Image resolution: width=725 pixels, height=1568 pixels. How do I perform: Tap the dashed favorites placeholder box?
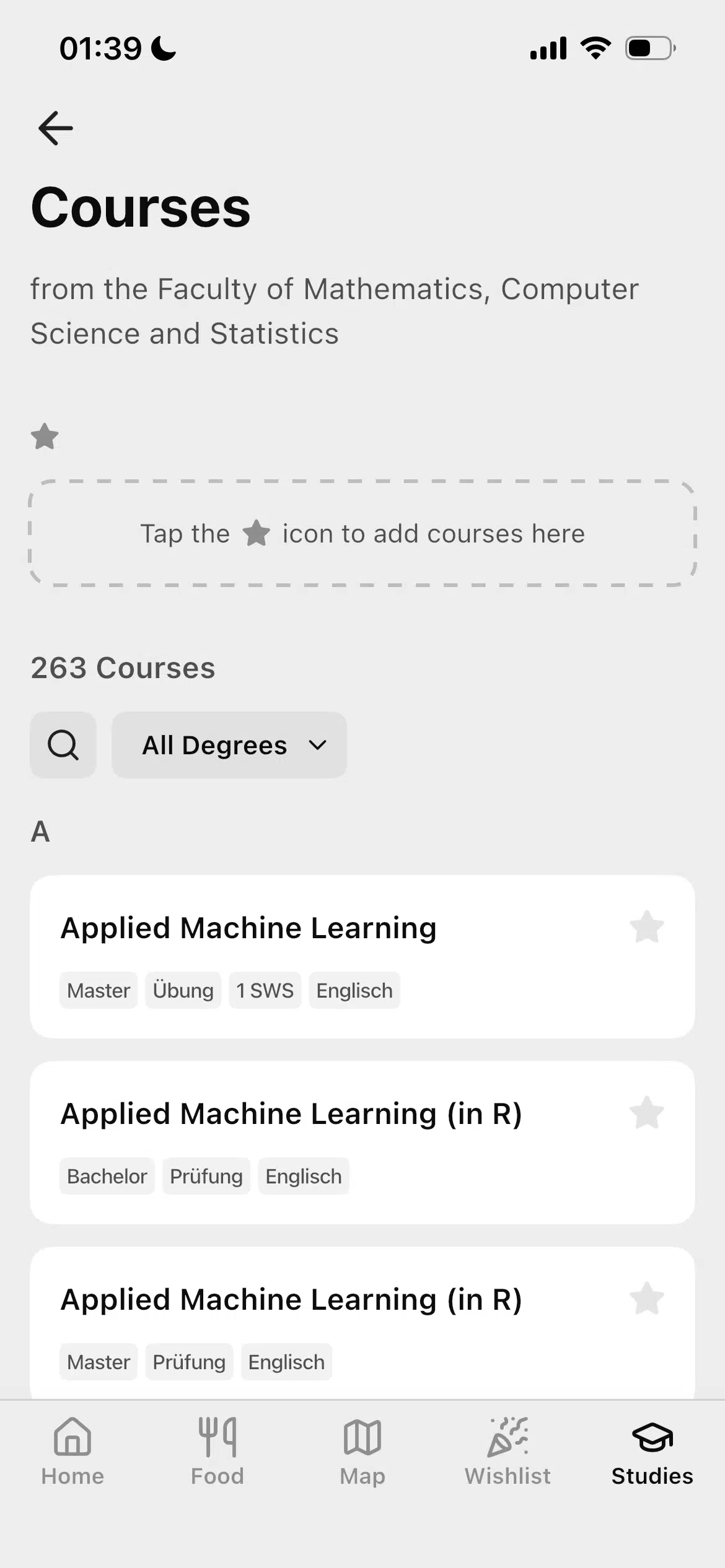362,533
